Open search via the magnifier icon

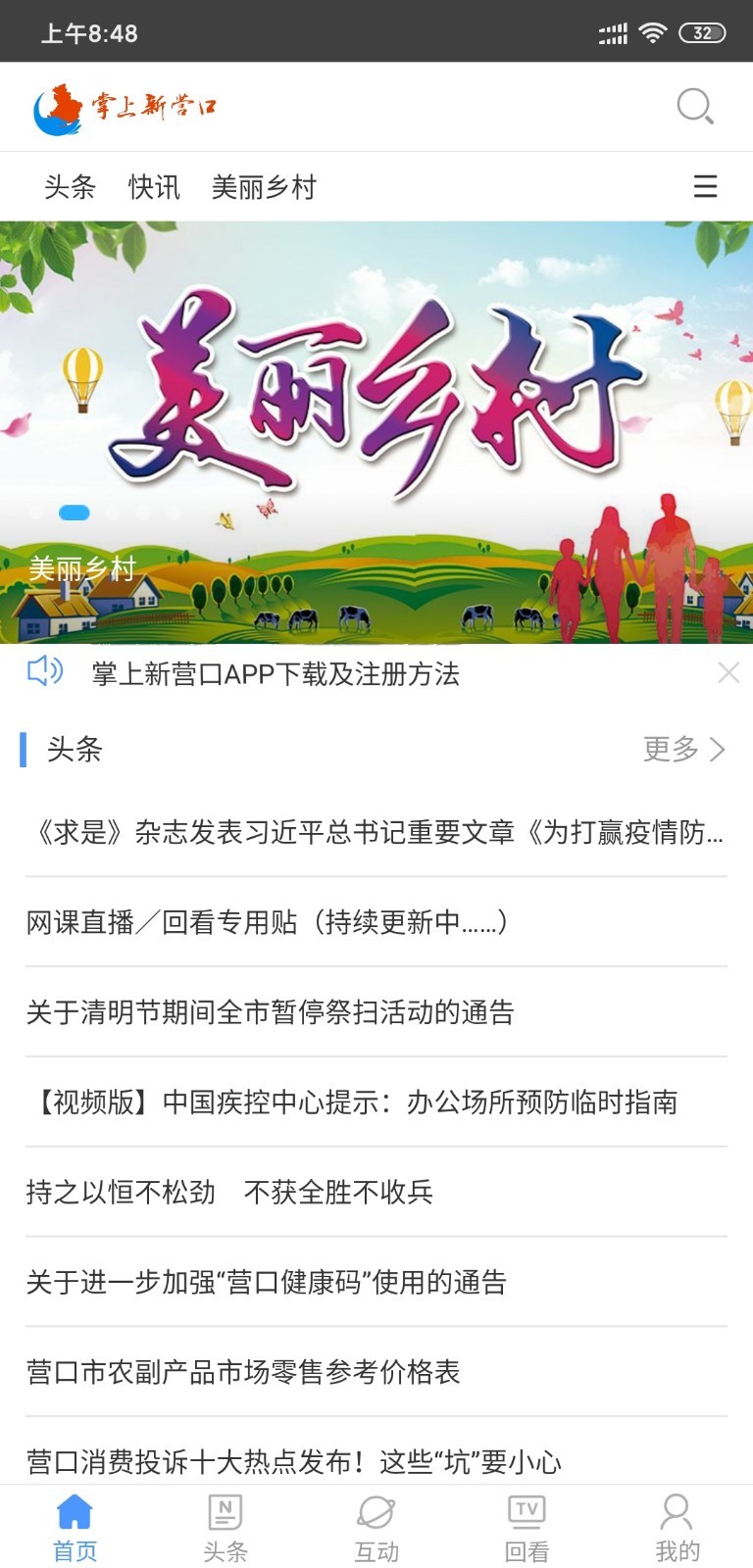click(x=695, y=106)
